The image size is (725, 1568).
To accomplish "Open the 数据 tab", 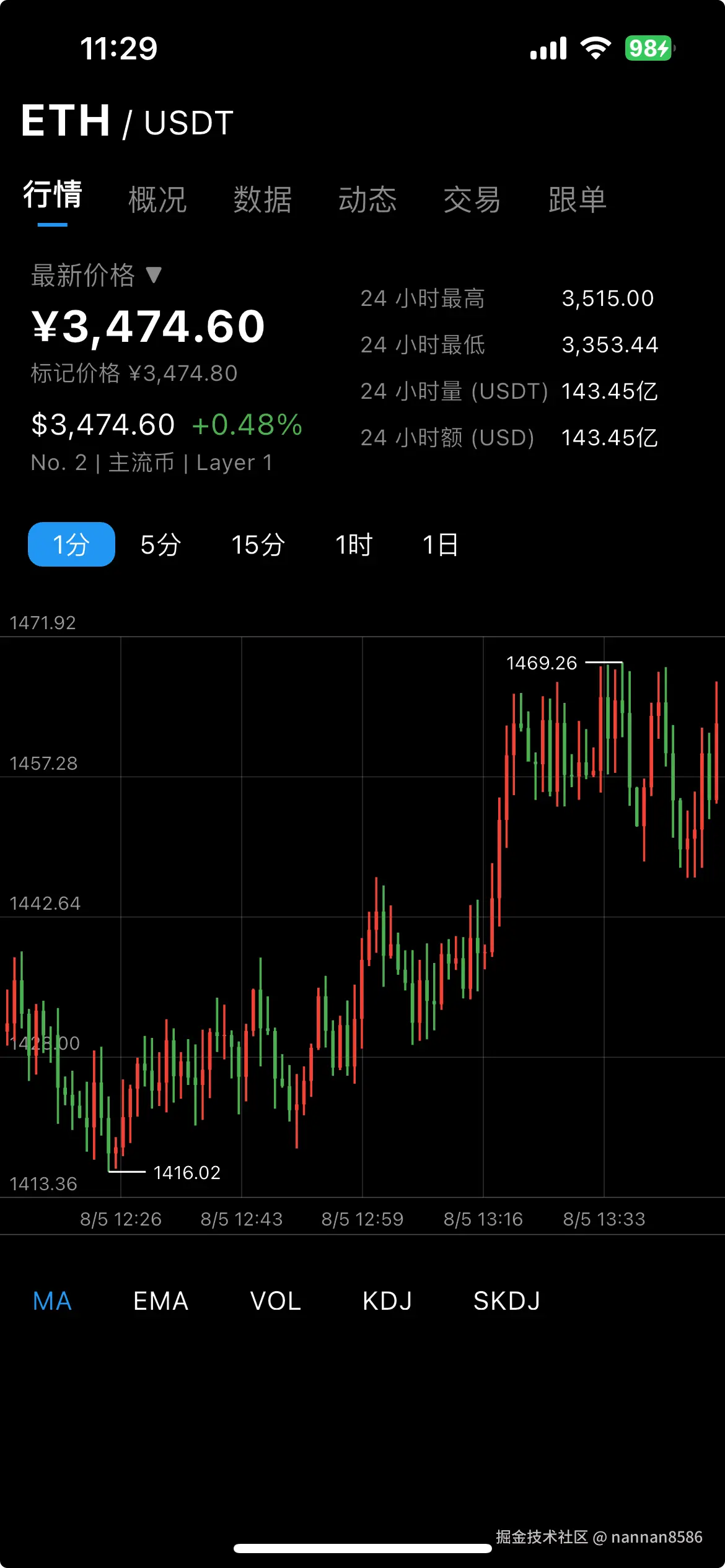I will coord(262,199).
